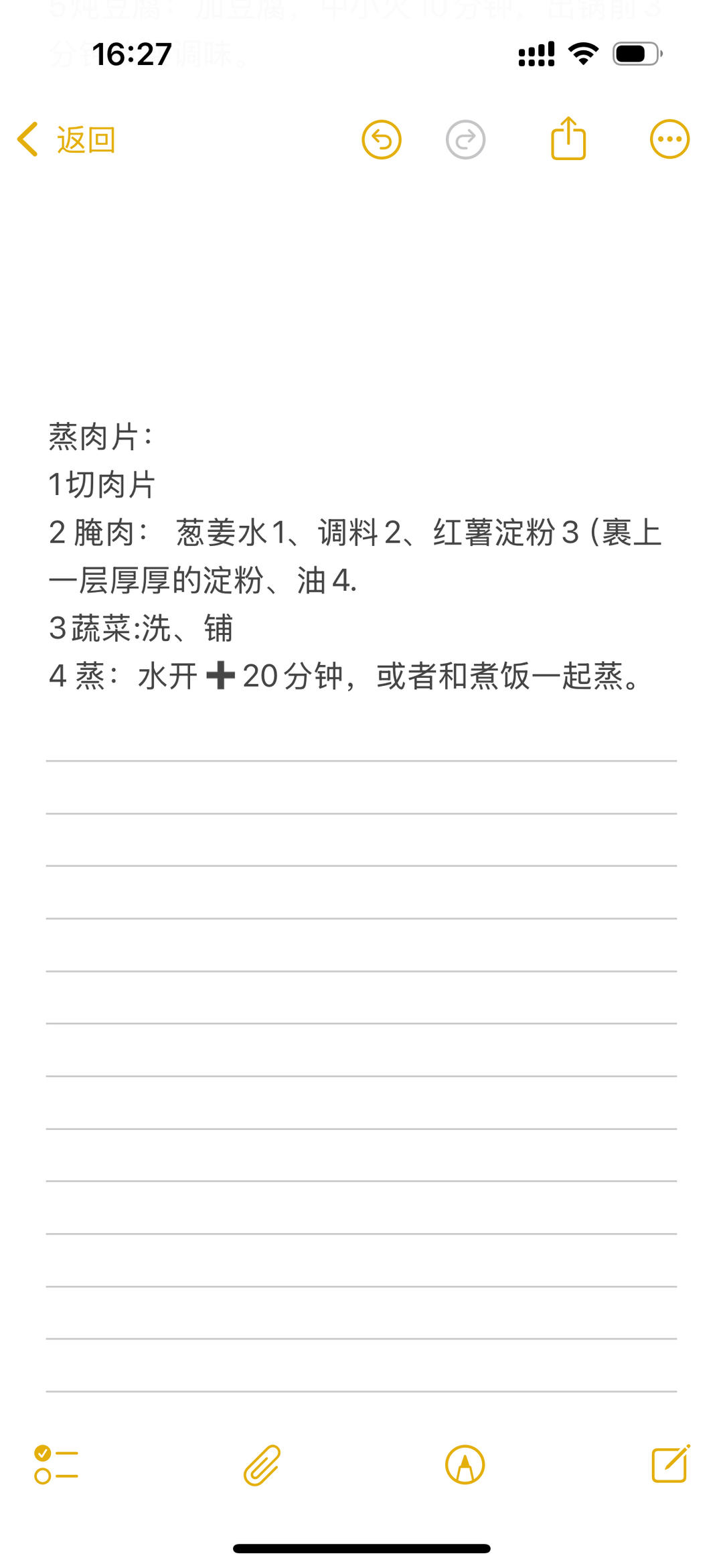723x1568 pixels.
Task: Undo the last edit
Action: 382,140
